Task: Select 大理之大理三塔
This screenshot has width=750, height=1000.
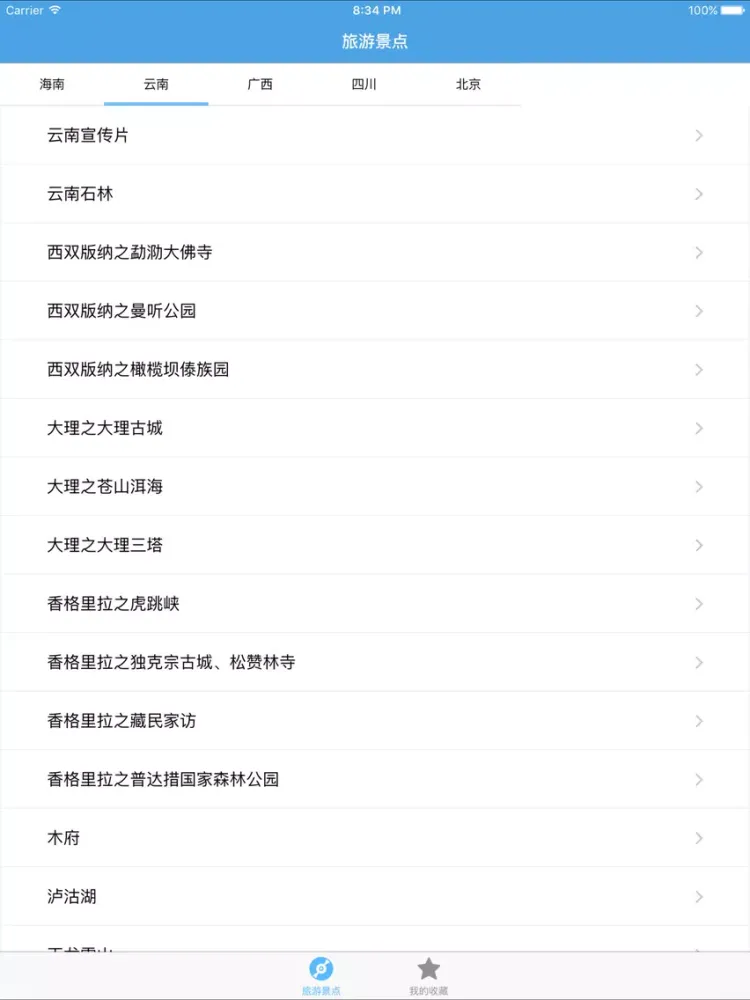Action: pos(375,545)
